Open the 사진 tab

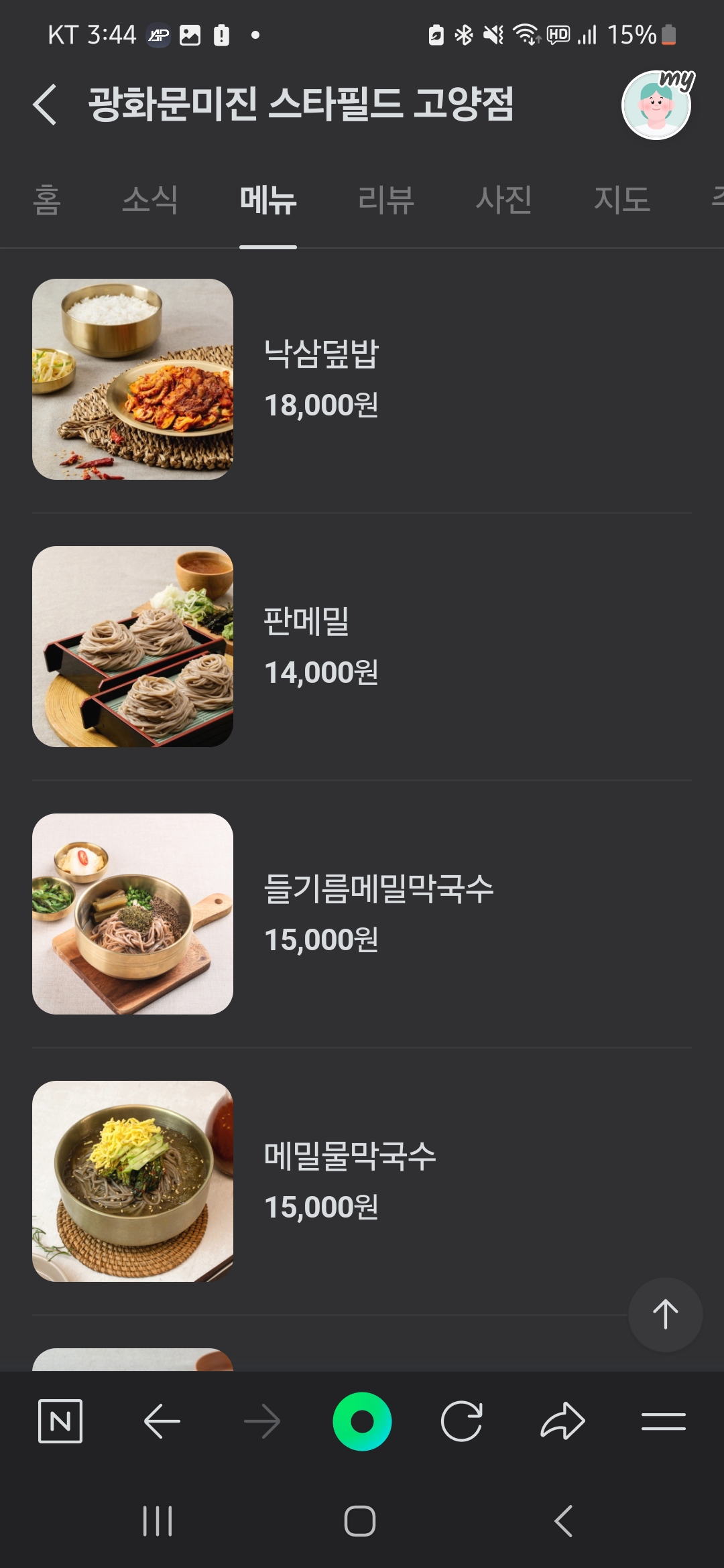pos(504,200)
